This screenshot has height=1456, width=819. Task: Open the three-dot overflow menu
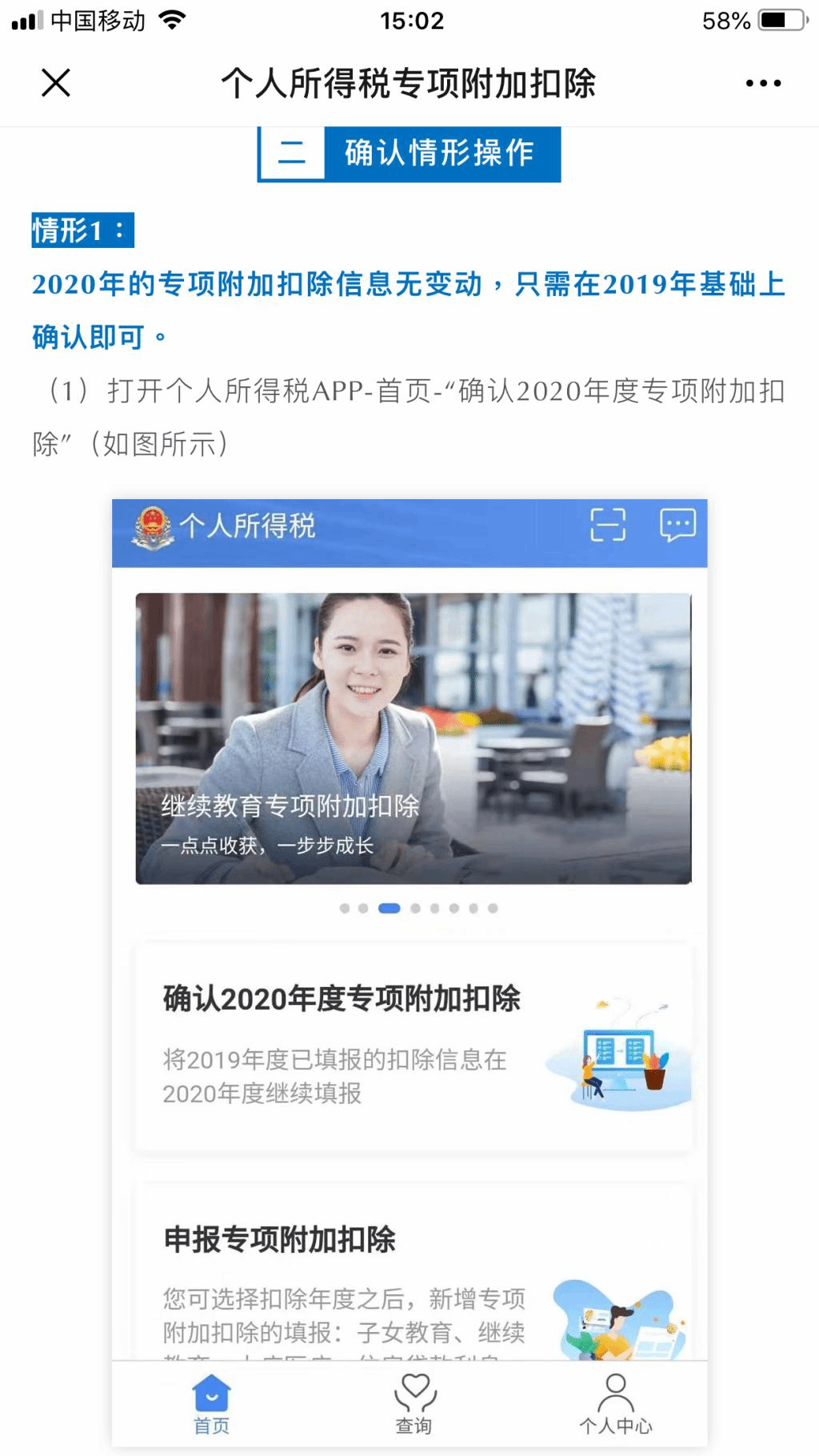pyautogui.click(x=763, y=82)
